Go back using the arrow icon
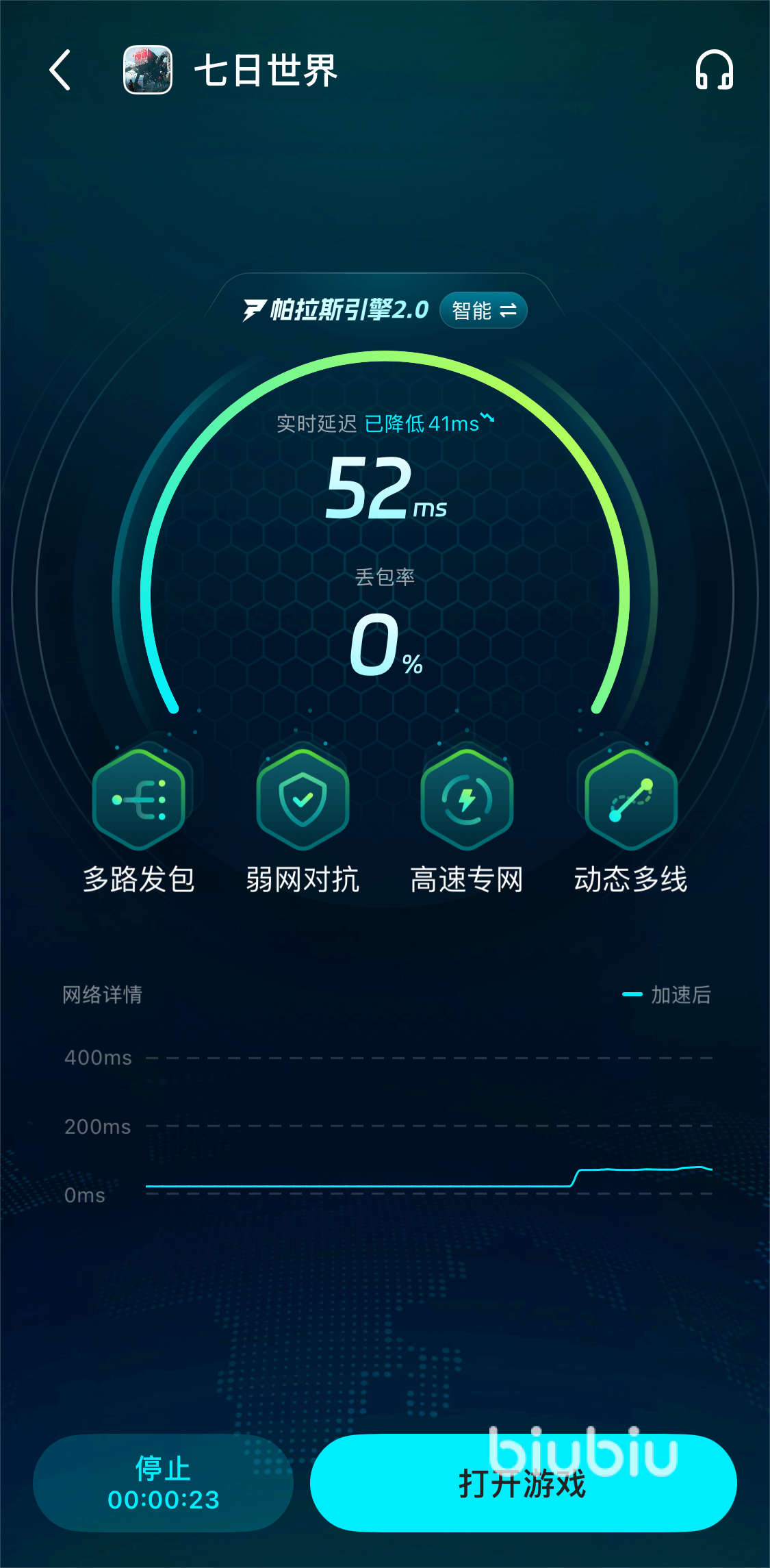The image size is (770, 1568). point(60,70)
